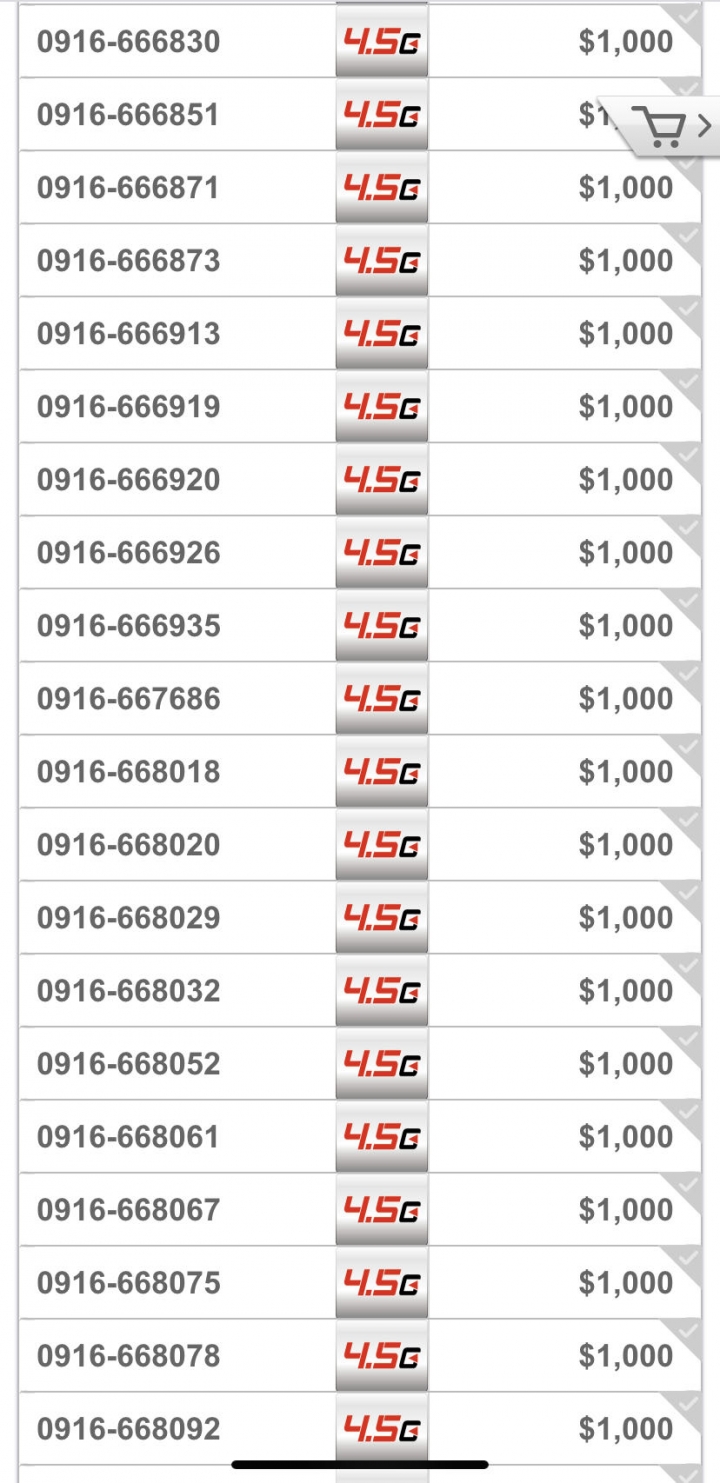Select the number 0916-667686
720x1483 pixels.
[360, 699]
